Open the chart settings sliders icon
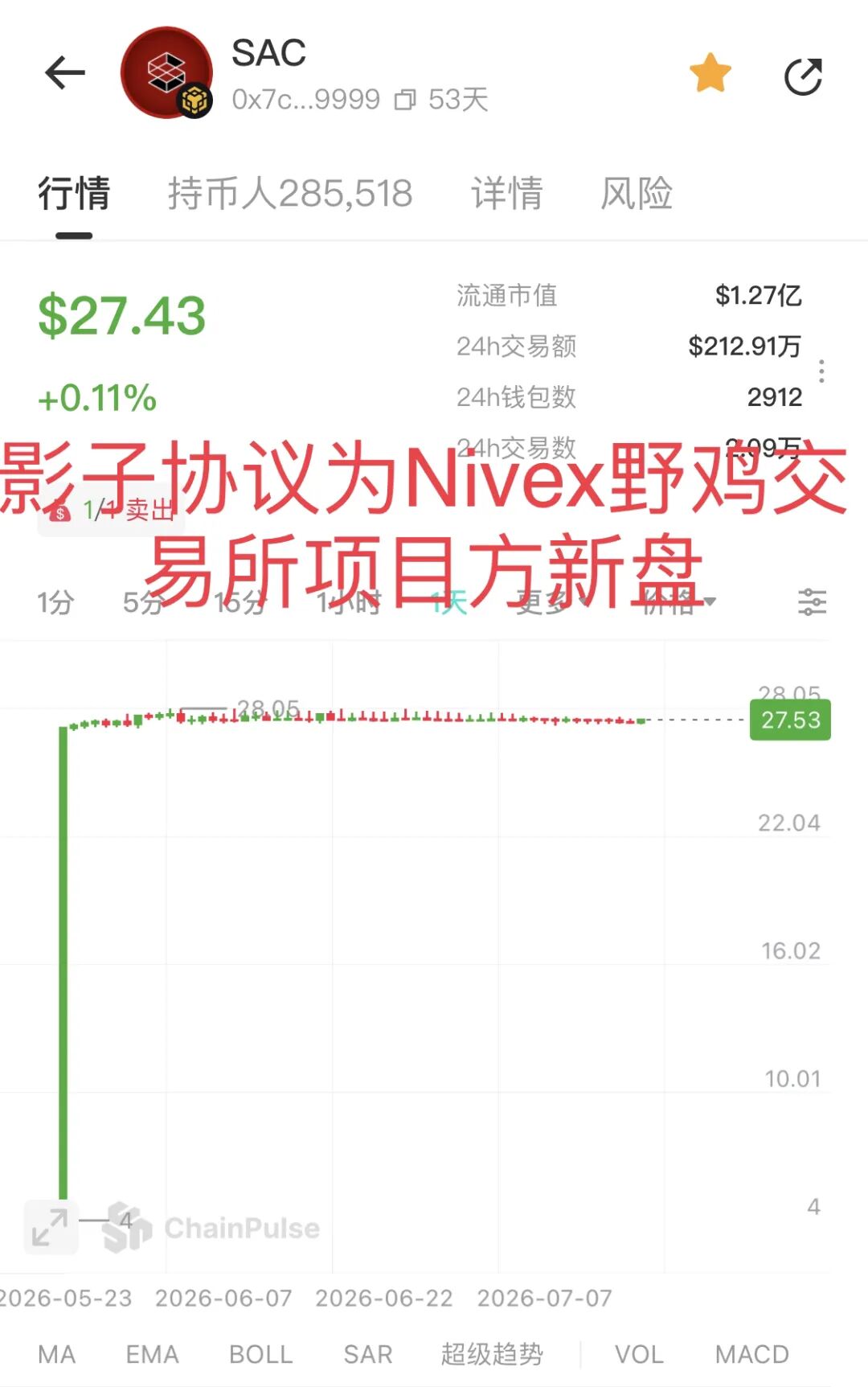This screenshot has width=868, height=1387. pyautogui.click(x=812, y=601)
